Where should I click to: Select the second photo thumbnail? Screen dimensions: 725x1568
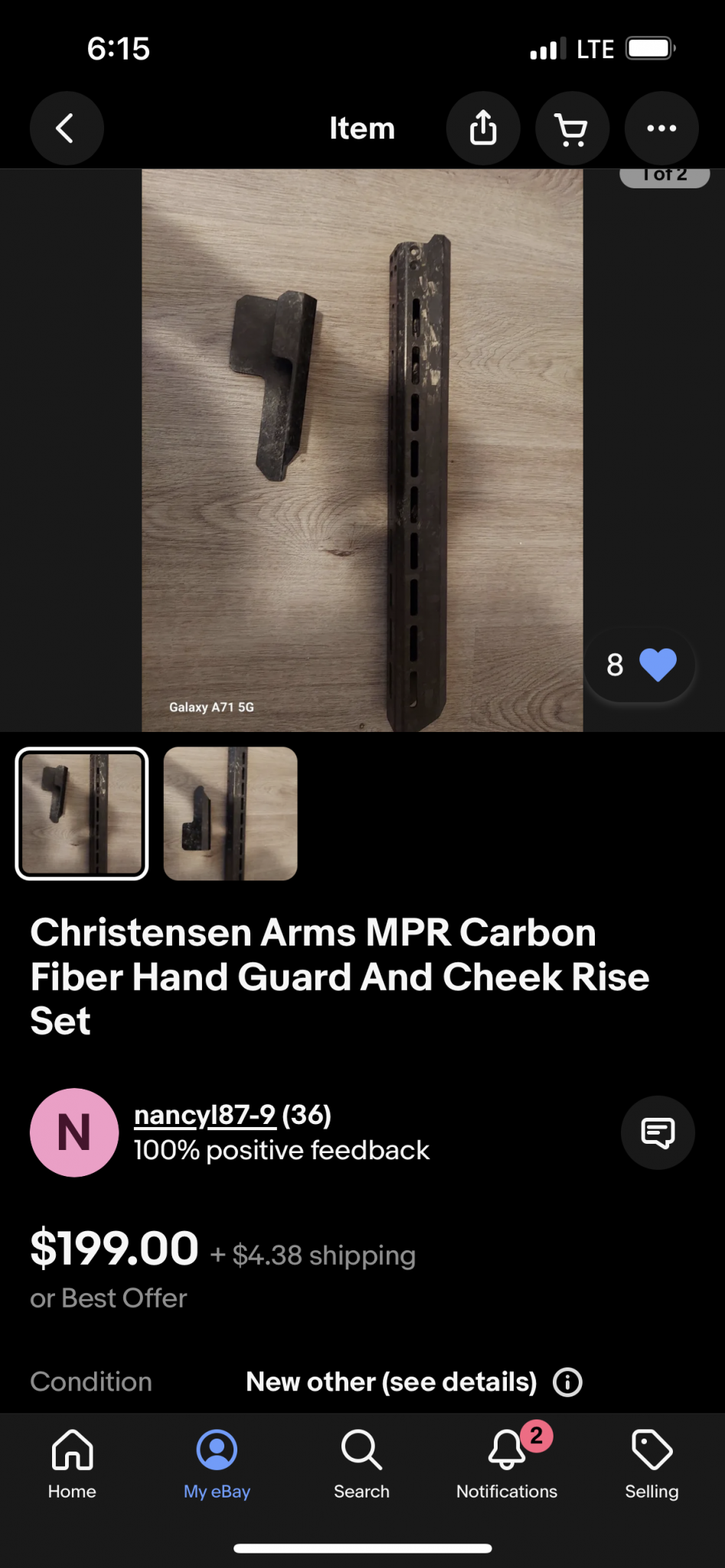(x=230, y=813)
